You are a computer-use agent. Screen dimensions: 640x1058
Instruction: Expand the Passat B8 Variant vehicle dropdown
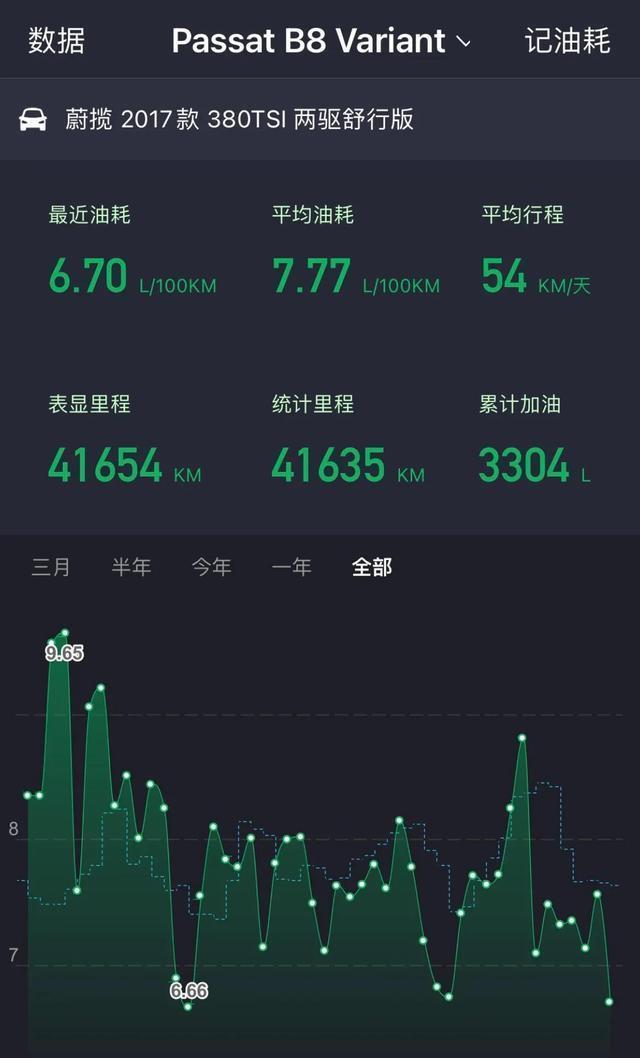tap(321, 40)
